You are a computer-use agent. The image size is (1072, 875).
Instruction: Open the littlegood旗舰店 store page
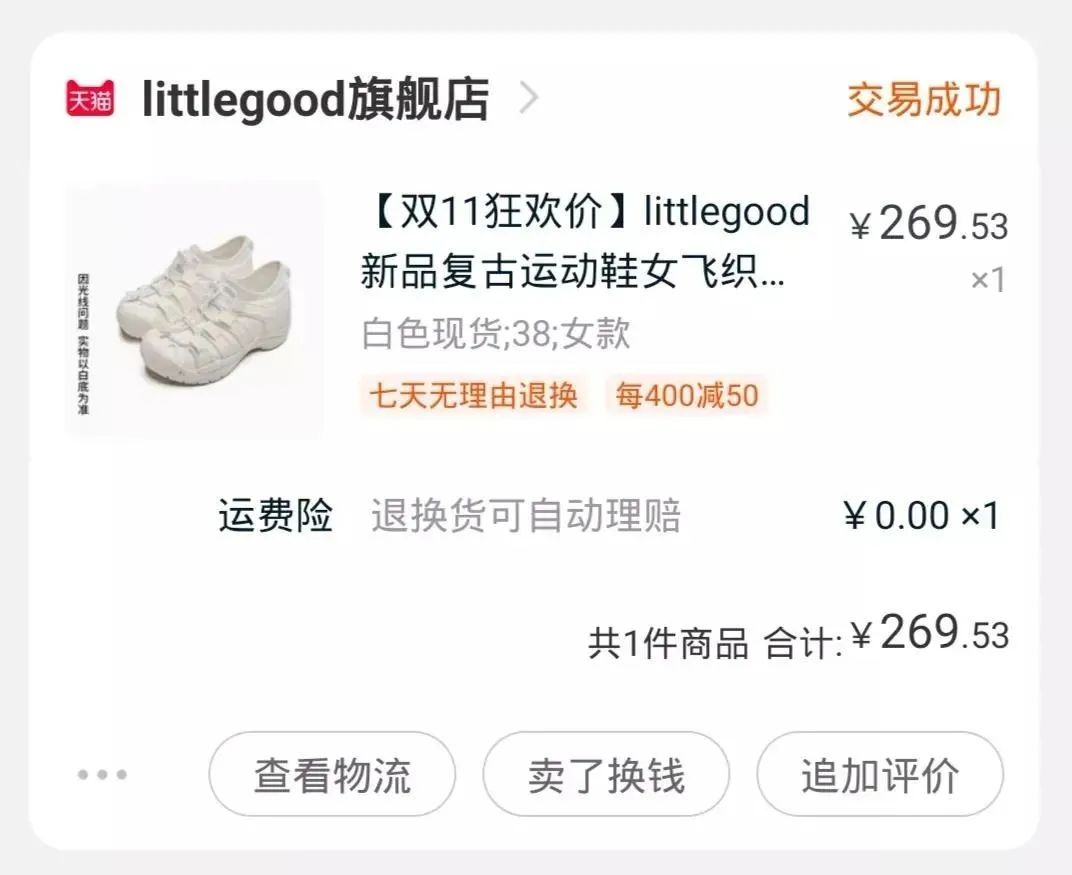[x=315, y=101]
